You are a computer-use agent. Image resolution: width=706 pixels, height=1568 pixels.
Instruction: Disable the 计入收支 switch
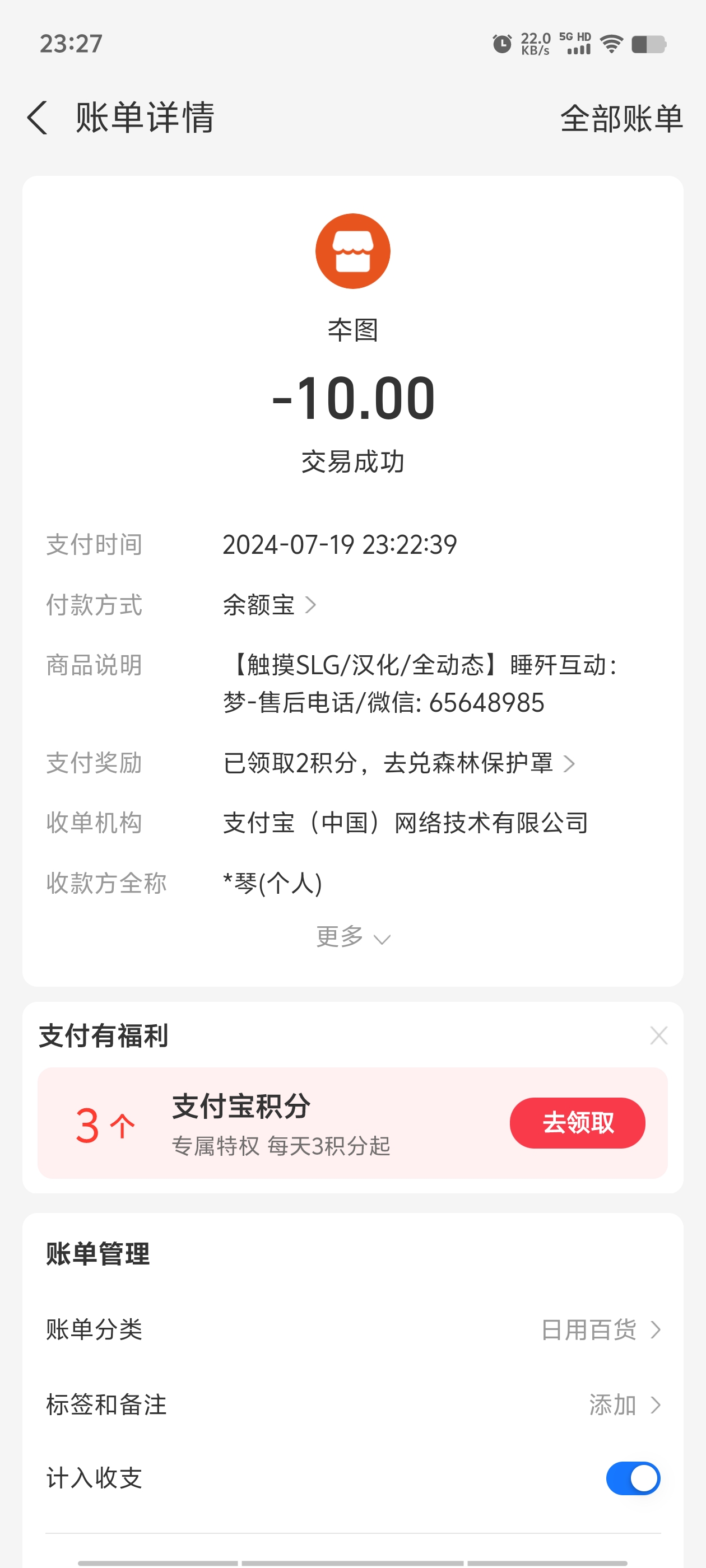pyautogui.click(x=633, y=1478)
